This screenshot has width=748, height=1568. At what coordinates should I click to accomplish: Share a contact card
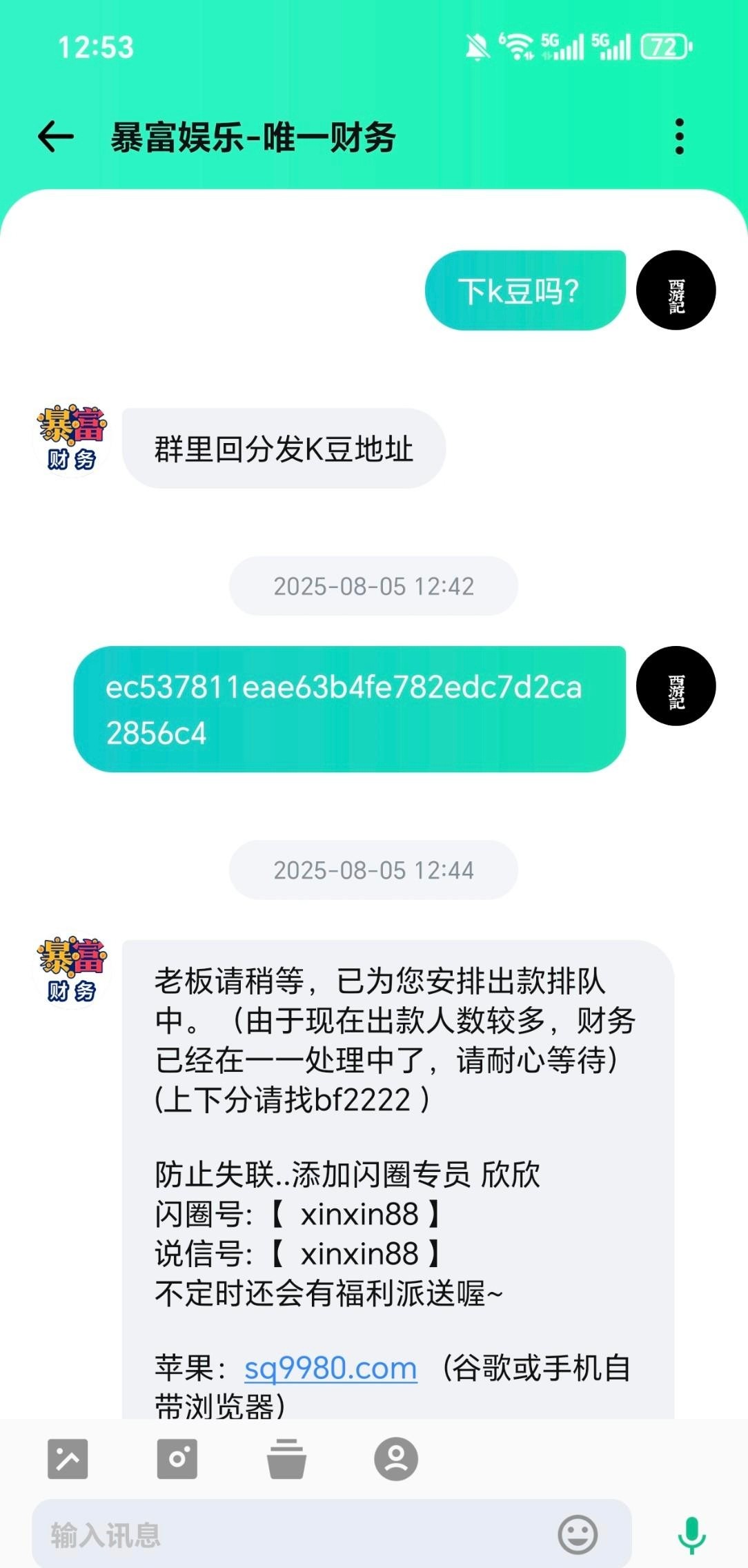396,1459
